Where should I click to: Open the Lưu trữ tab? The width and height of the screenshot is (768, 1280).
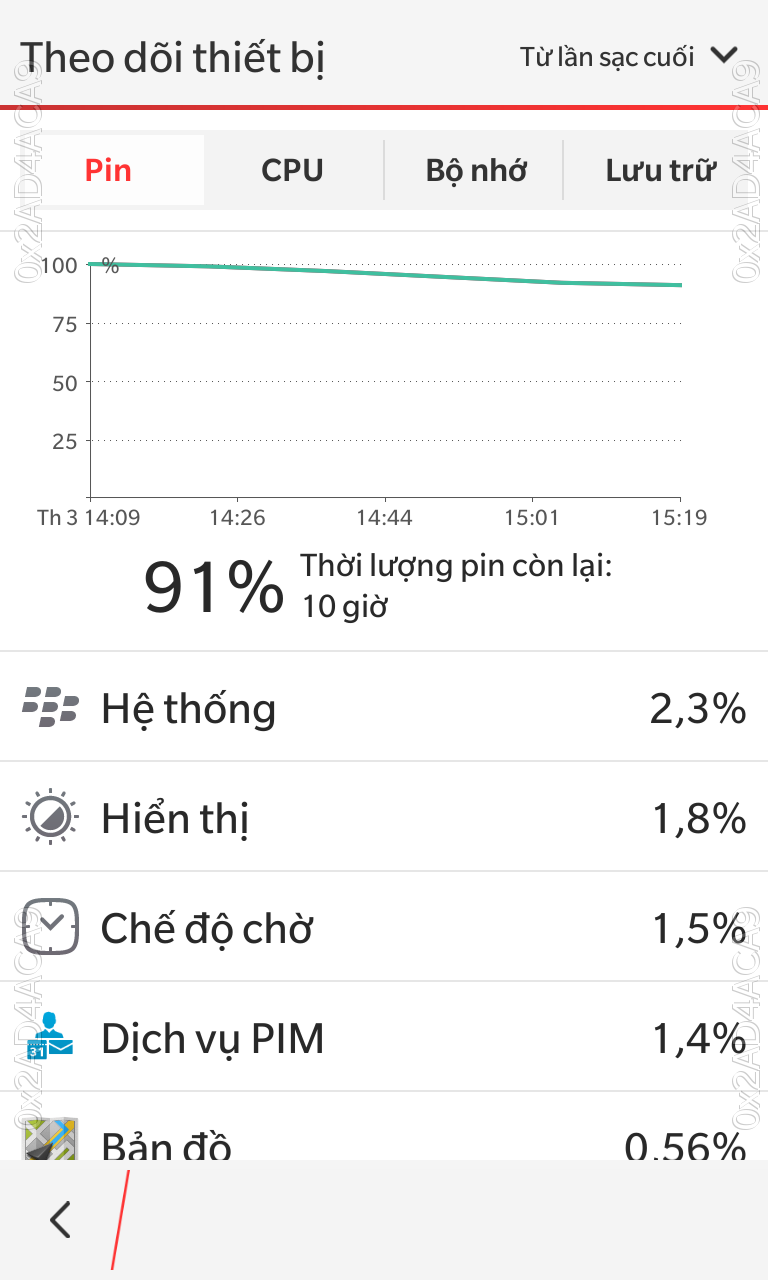click(x=660, y=170)
